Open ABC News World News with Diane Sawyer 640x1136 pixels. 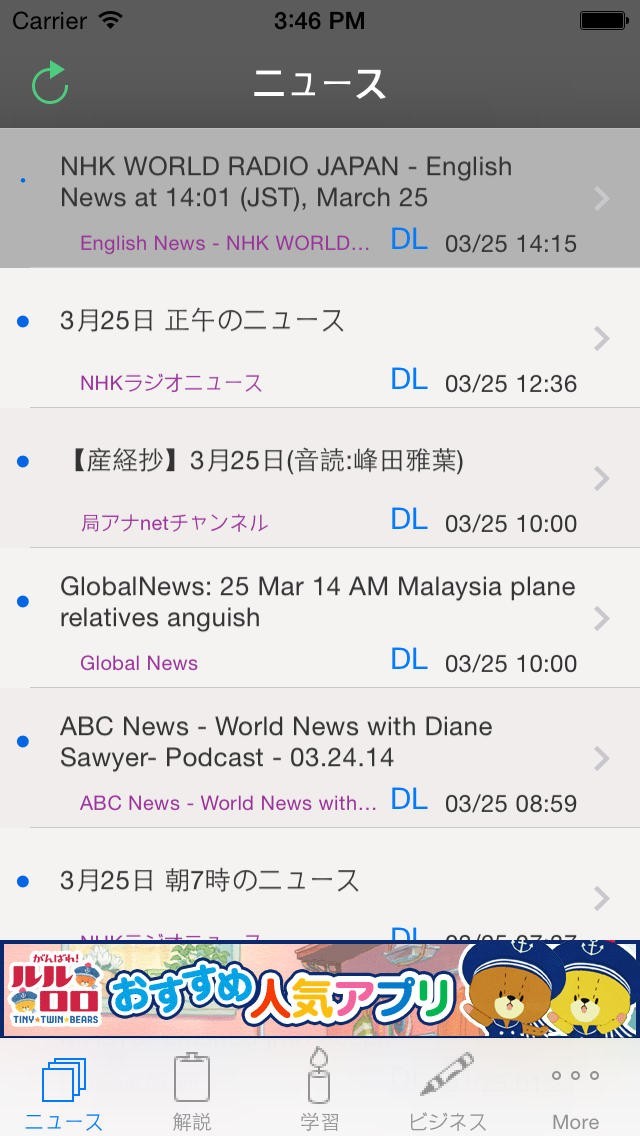coord(276,742)
